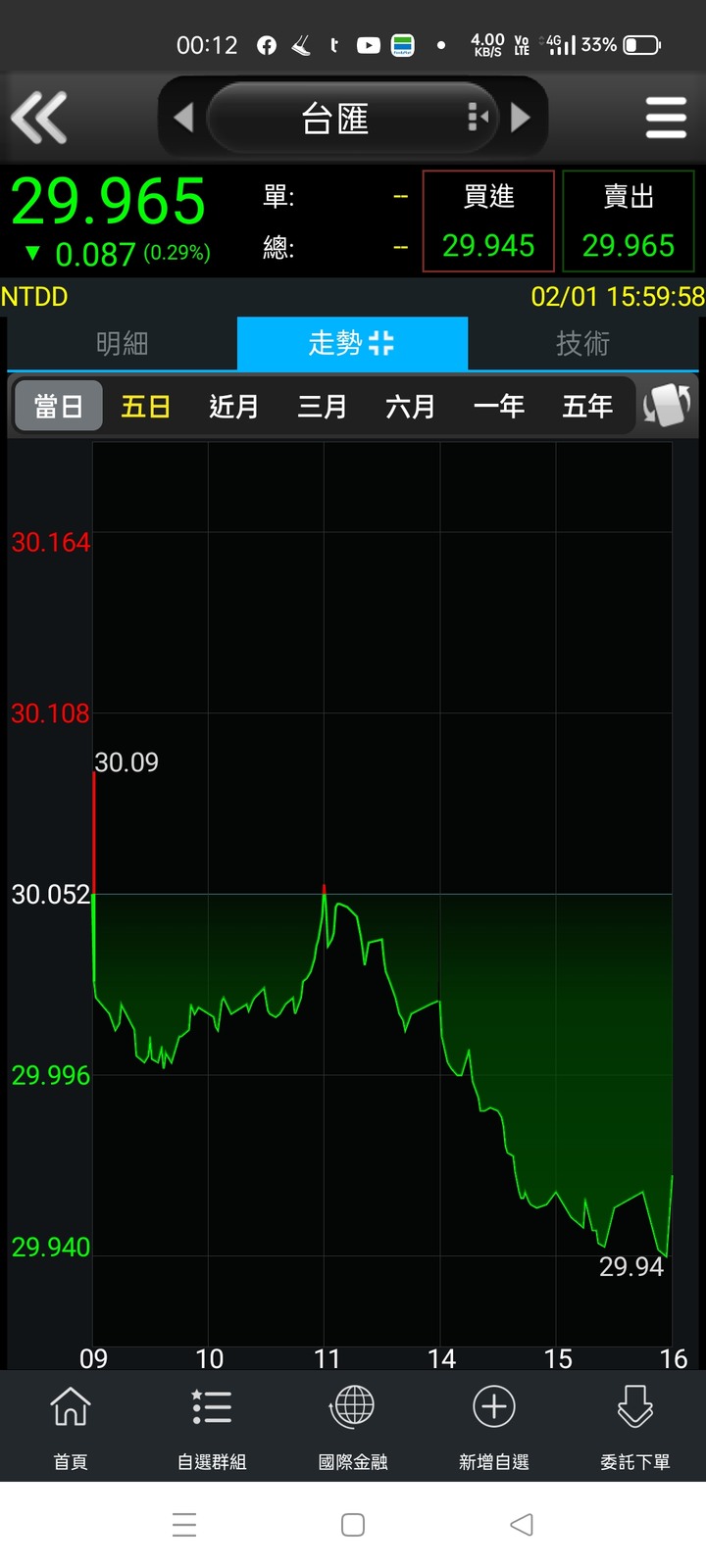Show the 三月 chart range
Screen dimensions: 706x1568
click(322, 406)
